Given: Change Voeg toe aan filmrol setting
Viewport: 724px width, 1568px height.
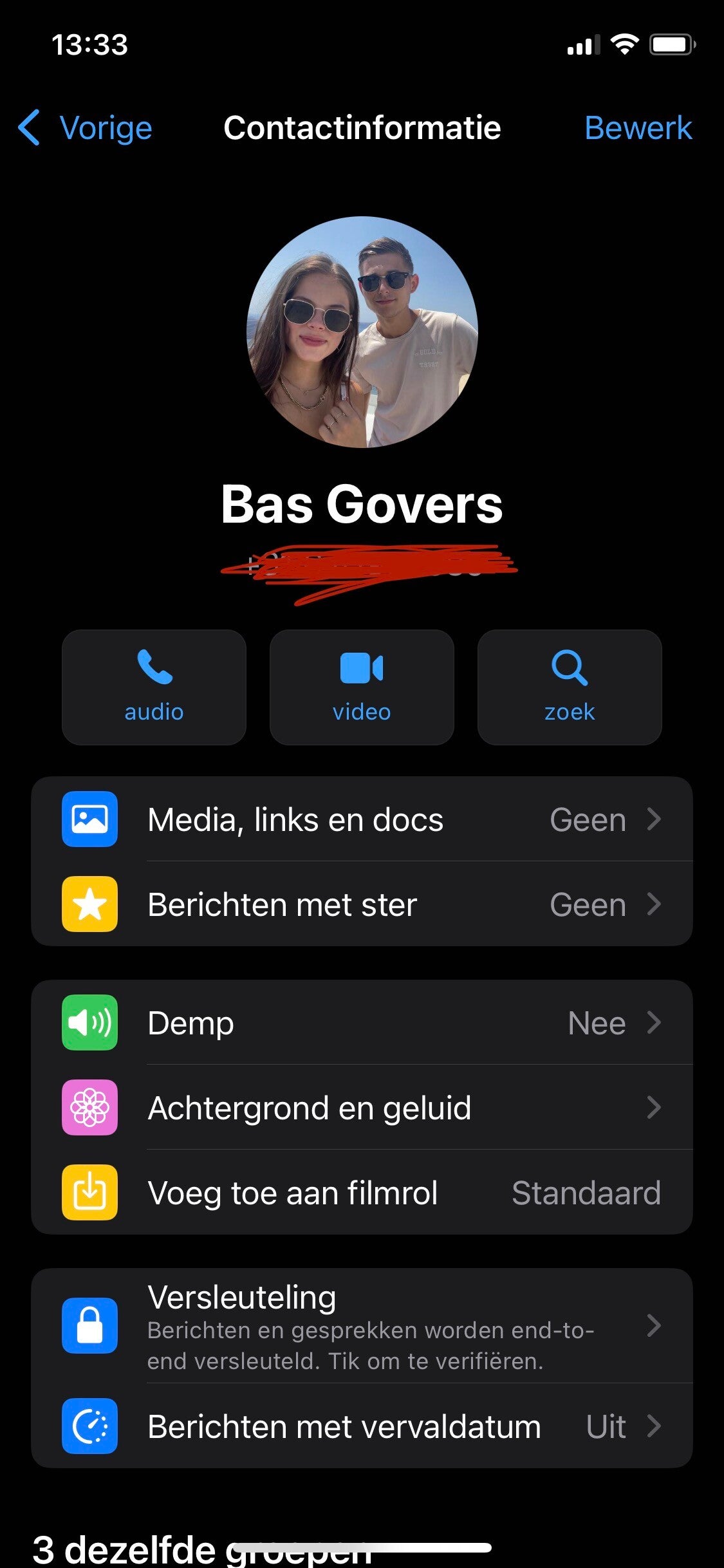Looking at the screenshot, I should point(362,1193).
